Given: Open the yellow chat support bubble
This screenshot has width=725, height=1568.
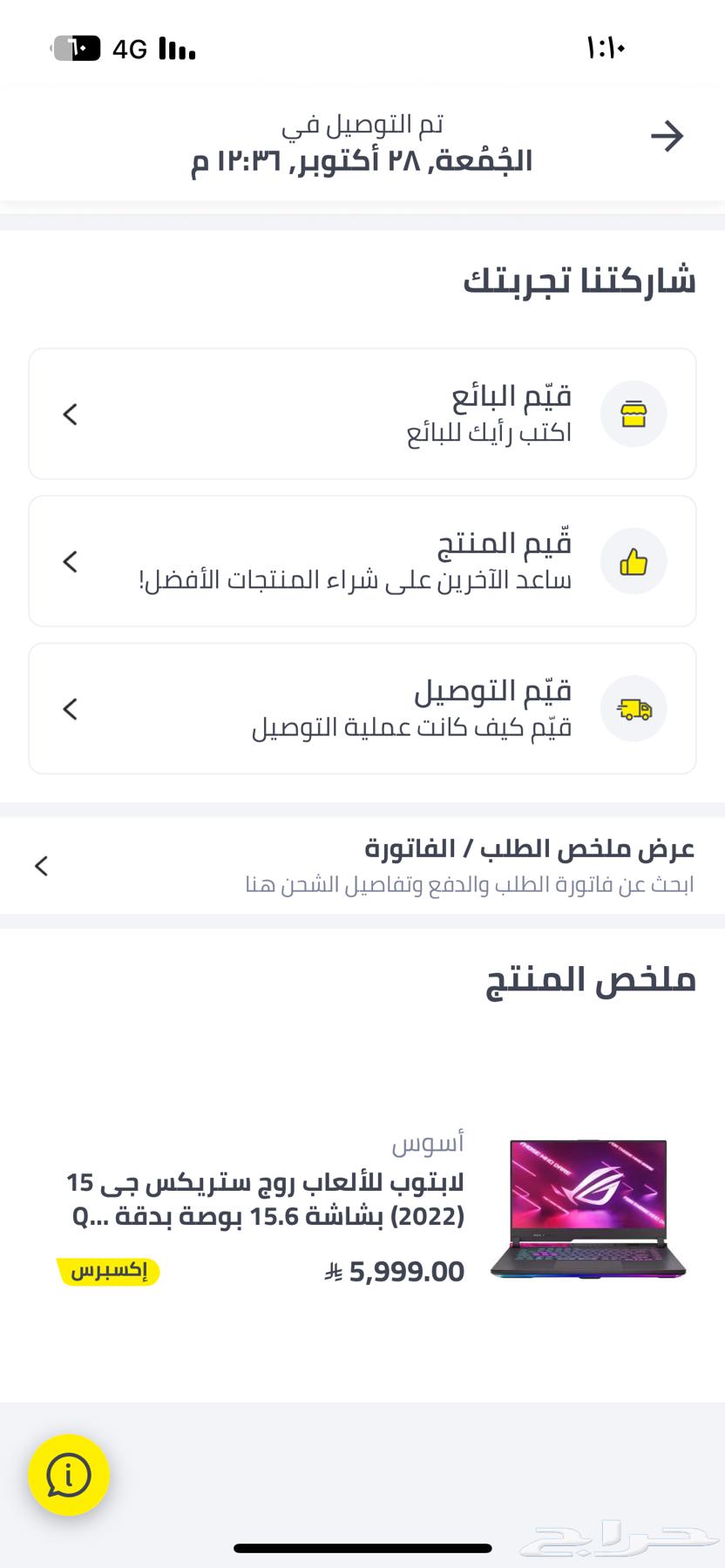Looking at the screenshot, I should coord(69,1476).
